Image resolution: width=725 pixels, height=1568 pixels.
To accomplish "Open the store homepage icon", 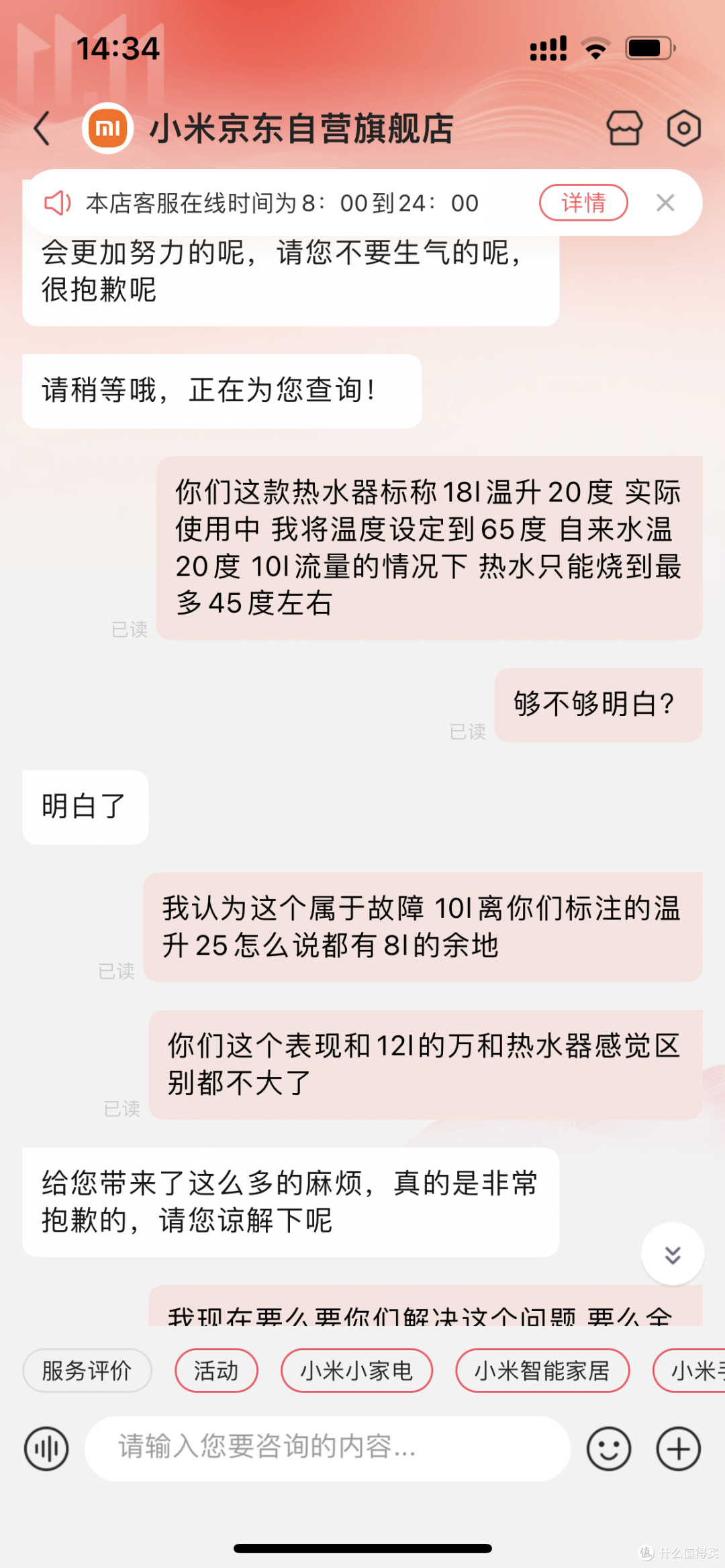I will click(x=626, y=127).
